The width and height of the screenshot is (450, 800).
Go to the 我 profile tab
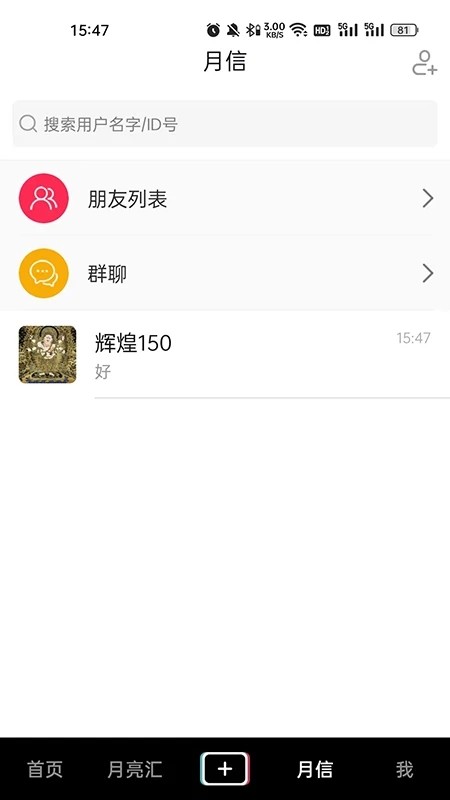405,769
